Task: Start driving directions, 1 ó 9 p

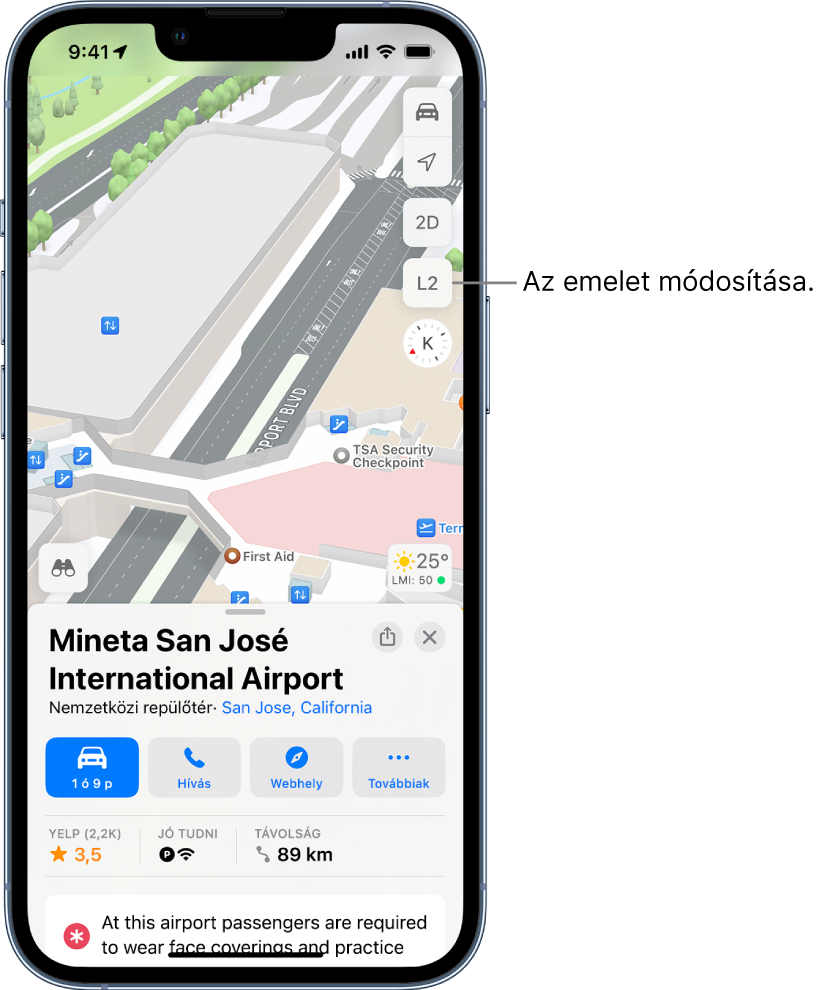Action: pyautogui.click(x=92, y=767)
